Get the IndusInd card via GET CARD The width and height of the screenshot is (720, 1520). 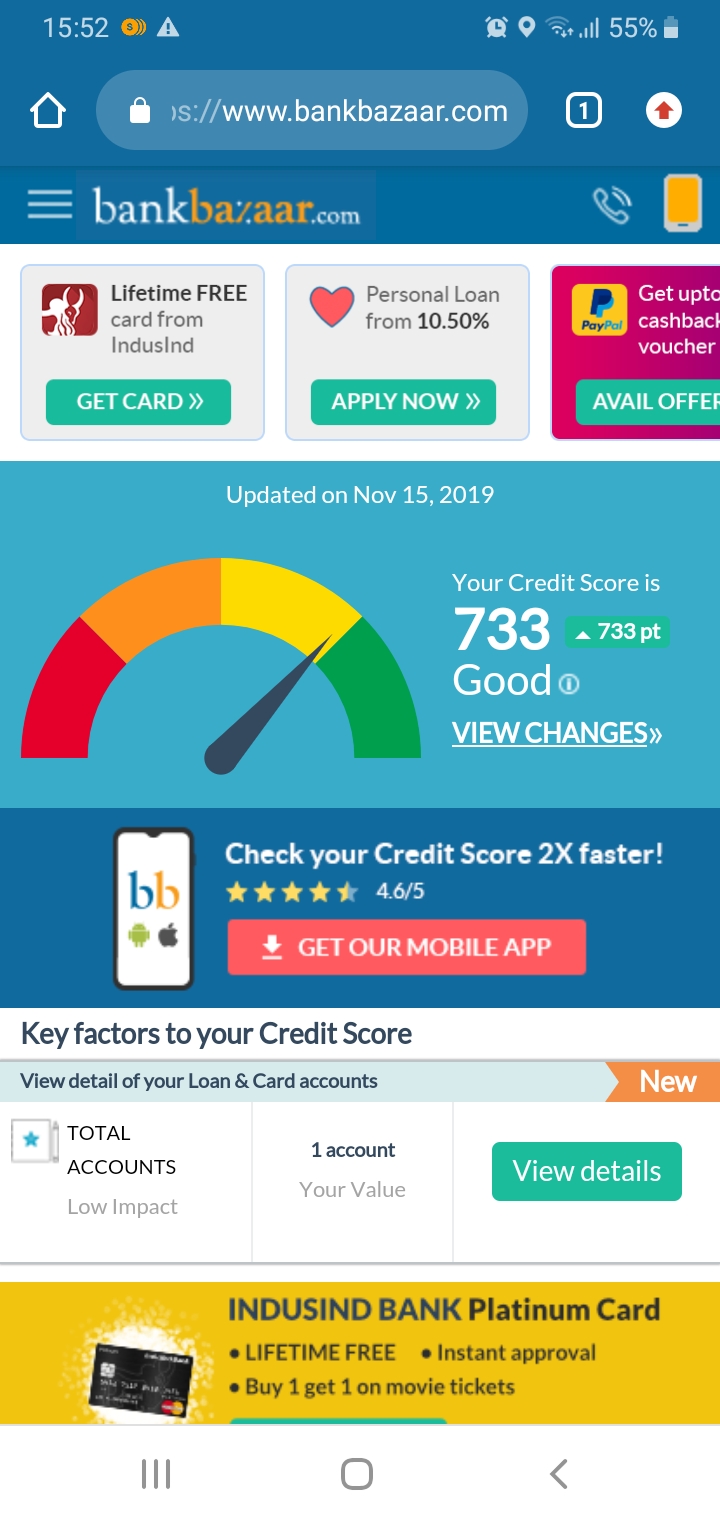(x=138, y=402)
